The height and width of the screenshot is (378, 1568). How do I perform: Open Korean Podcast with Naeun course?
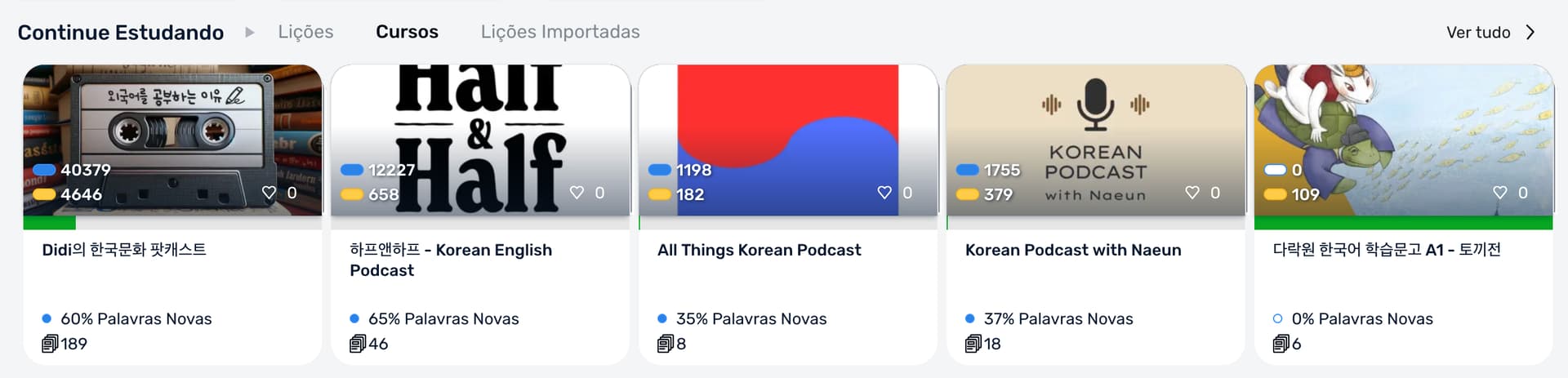[x=1072, y=250]
